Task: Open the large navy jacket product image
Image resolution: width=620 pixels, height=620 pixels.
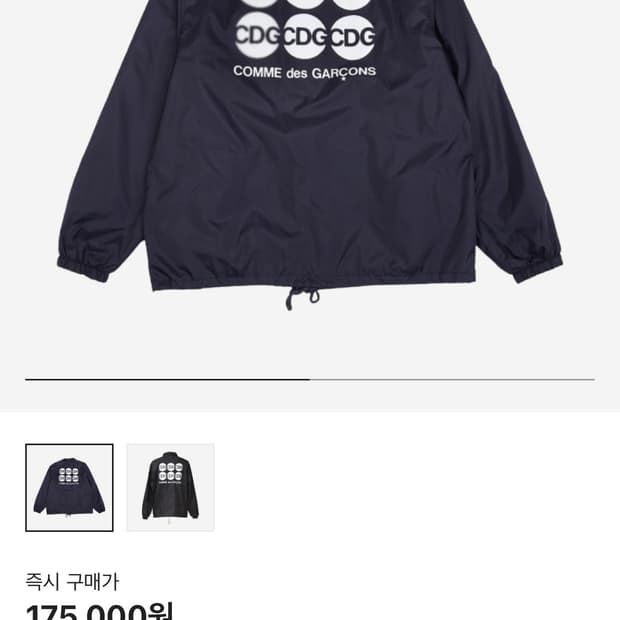Action: pyautogui.click(x=310, y=160)
